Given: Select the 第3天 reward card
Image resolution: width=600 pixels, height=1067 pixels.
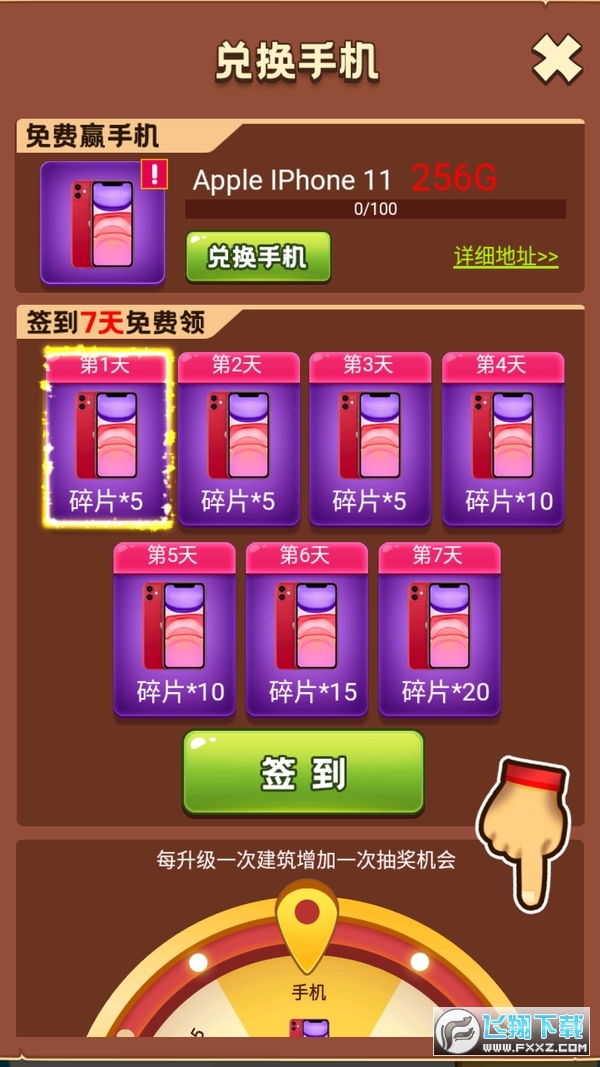Looking at the screenshot, I should click(370, 440).
